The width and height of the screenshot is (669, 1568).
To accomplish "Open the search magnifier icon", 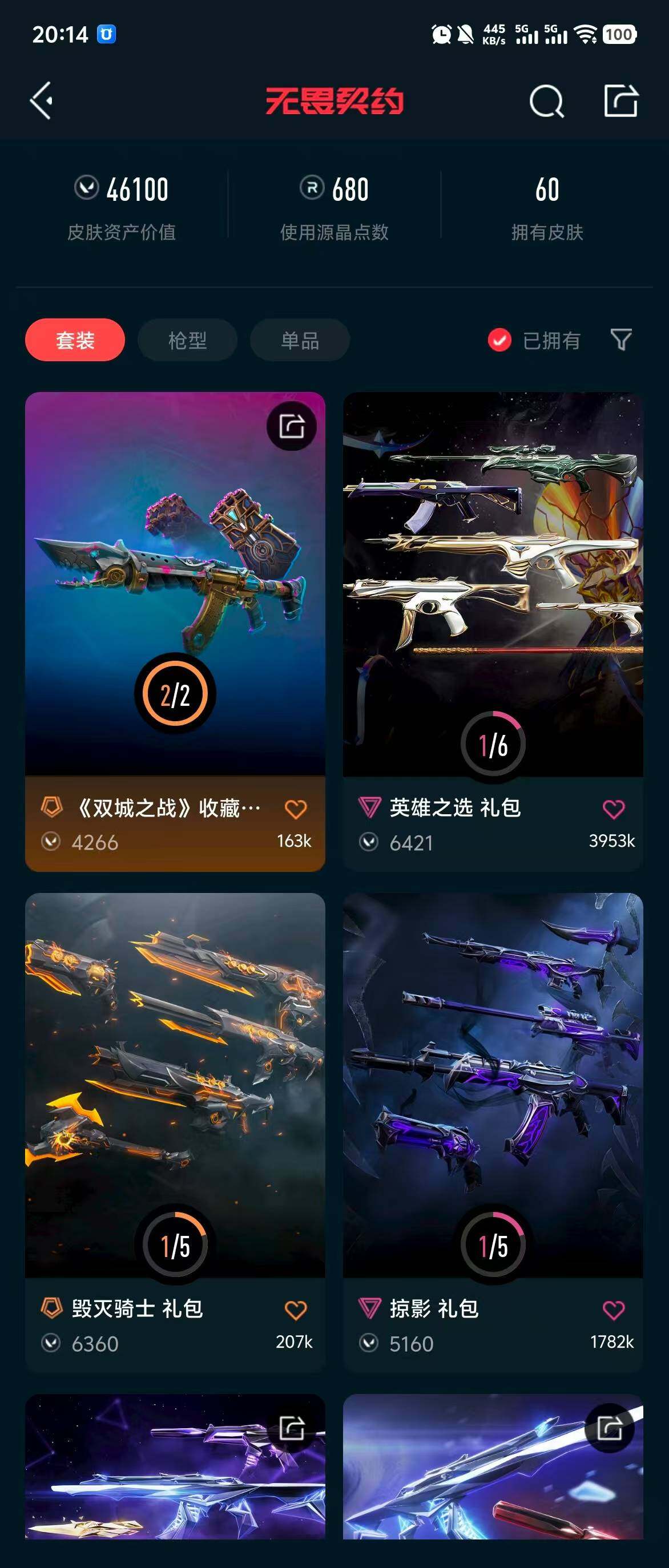I will [x=546, y=101].
